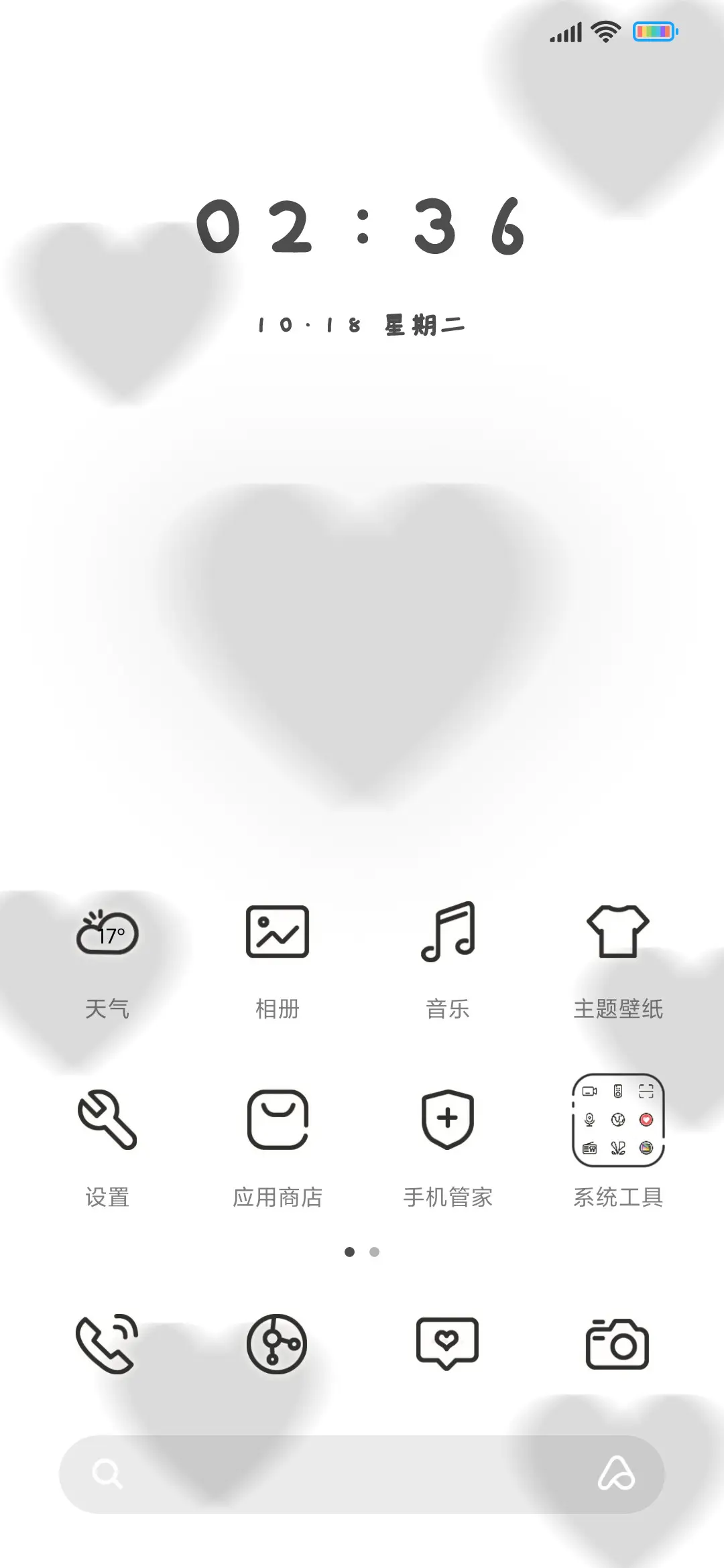Screen dimensions: 724x1568
Task: Tap the assistant logo in the search bar
Action: (x=617, y=1475)
